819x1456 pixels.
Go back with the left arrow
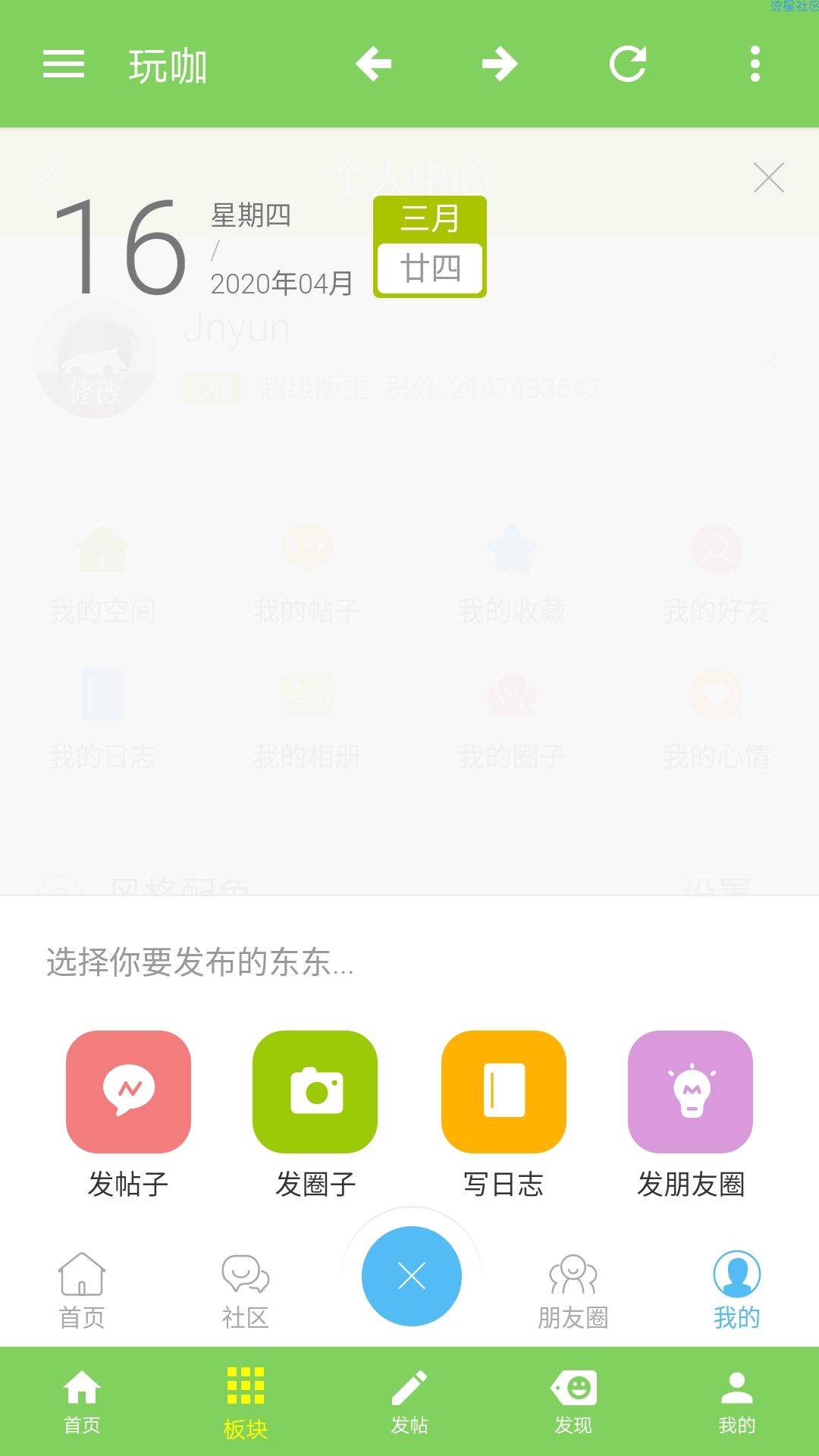tap(374, 64)
